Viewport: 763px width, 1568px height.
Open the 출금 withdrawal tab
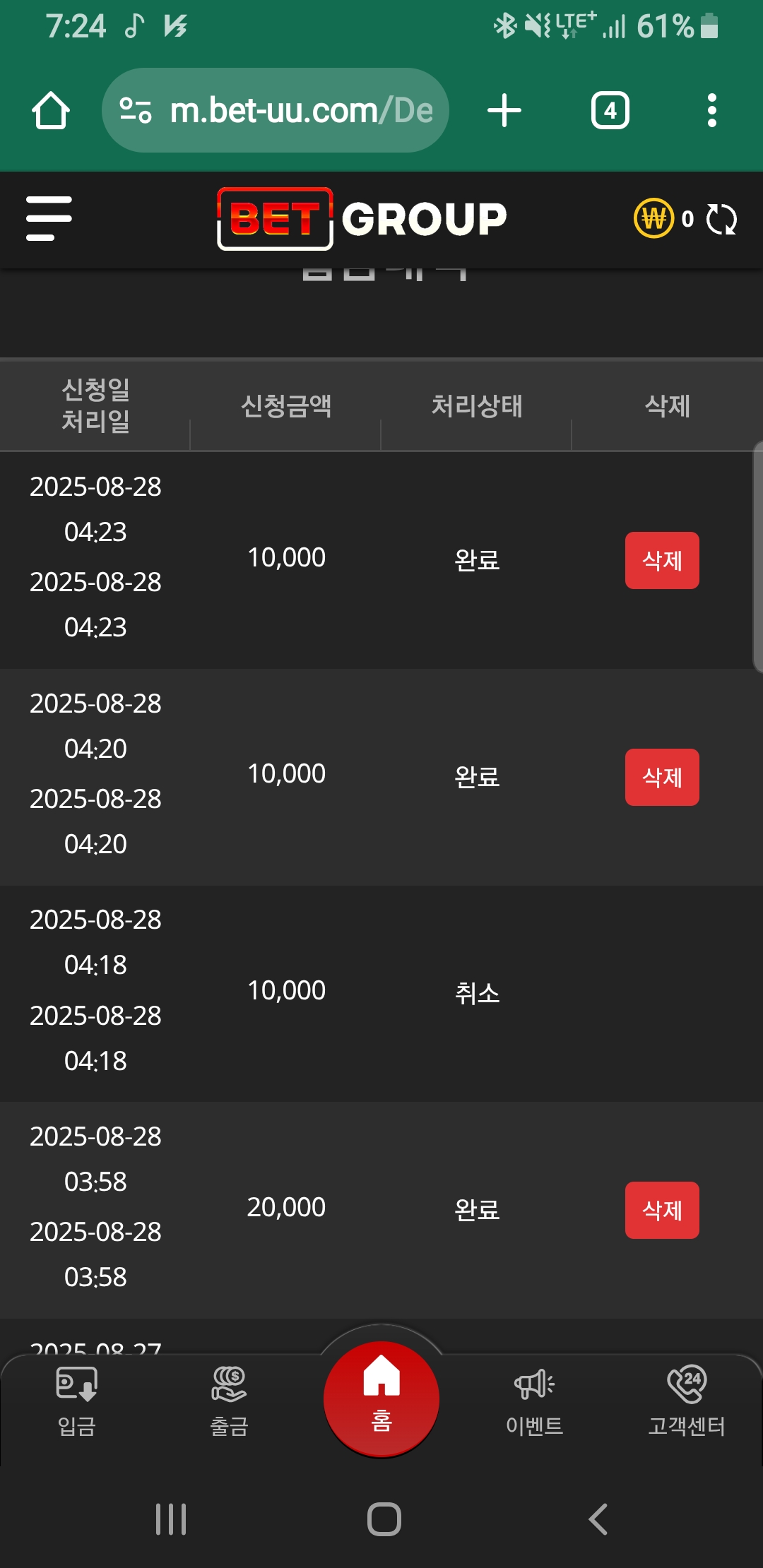229,1402
